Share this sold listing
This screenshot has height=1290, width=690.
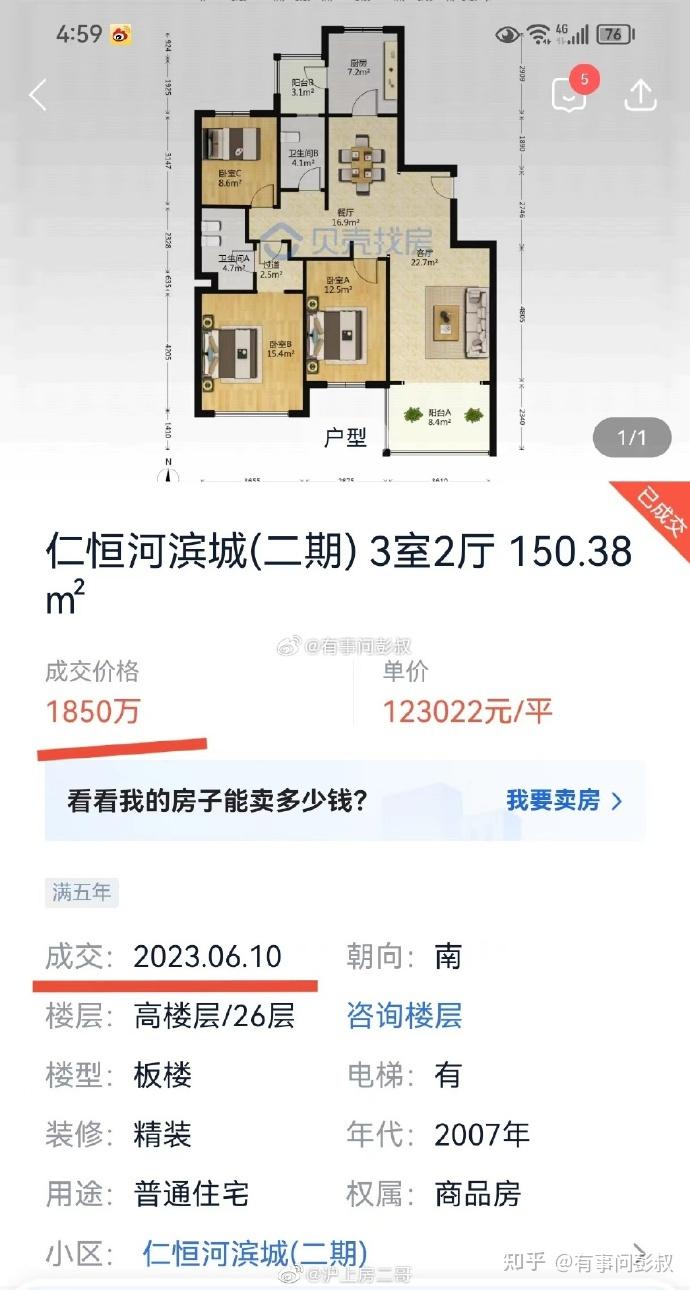tap(639, 94)
